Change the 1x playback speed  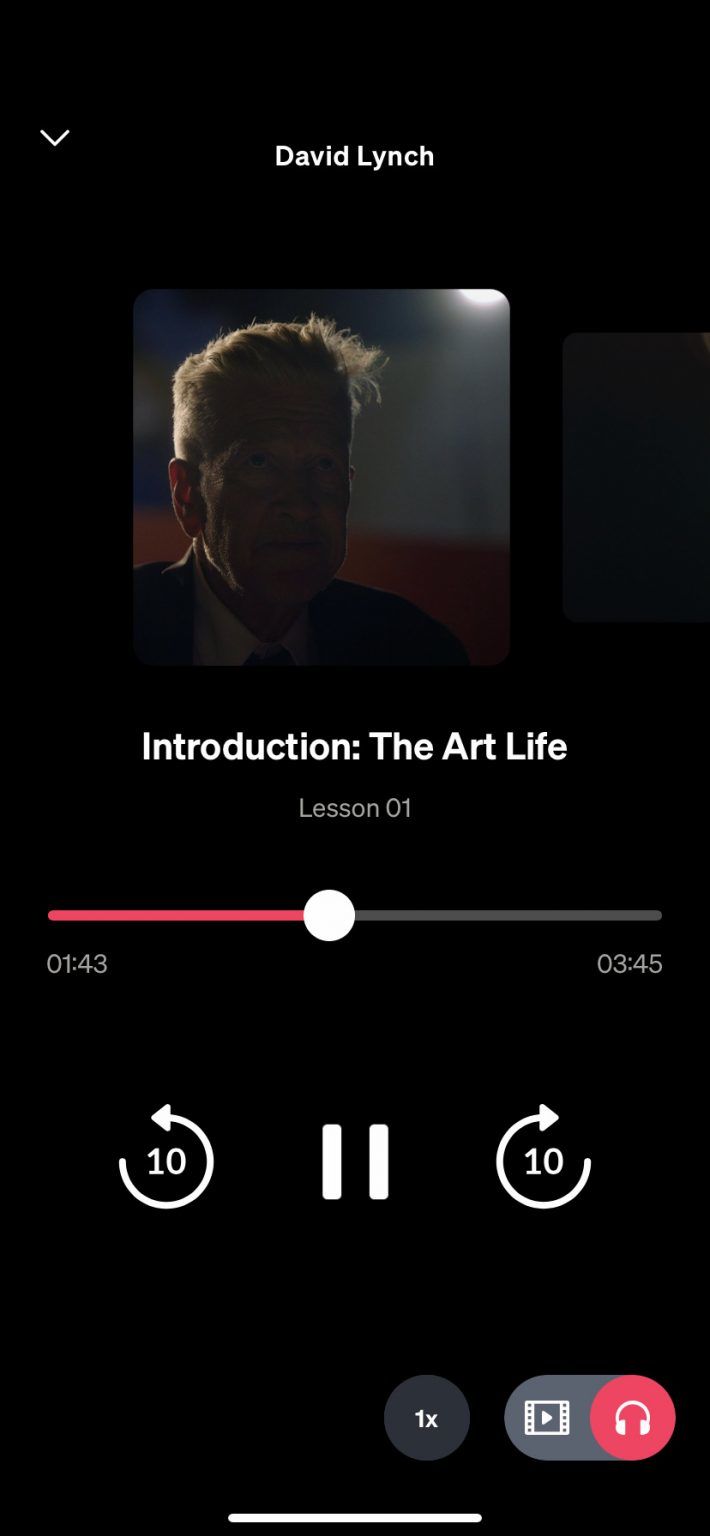(427, 1418)
